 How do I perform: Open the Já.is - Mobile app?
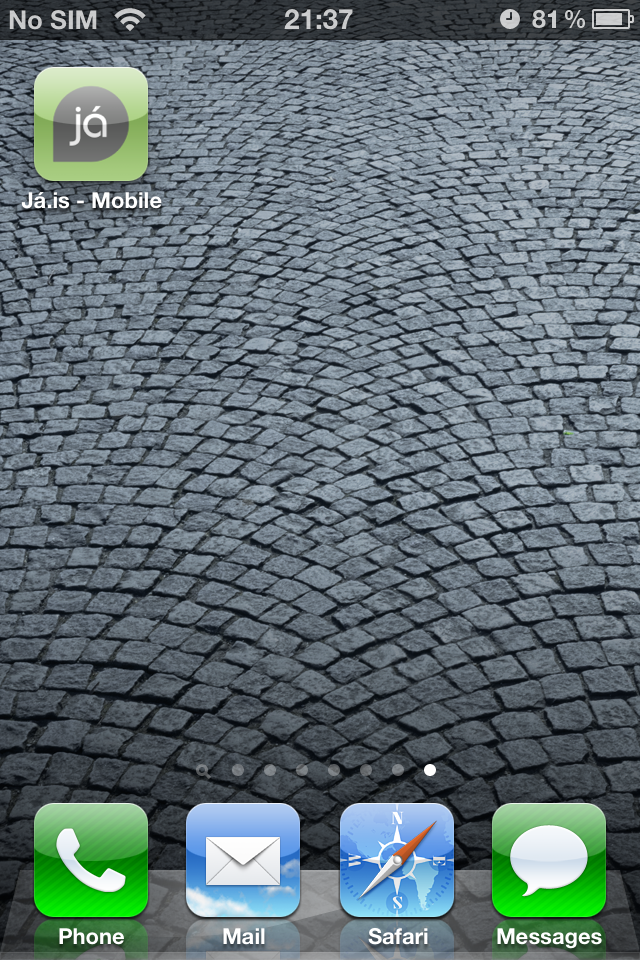[x=91, y=124]
